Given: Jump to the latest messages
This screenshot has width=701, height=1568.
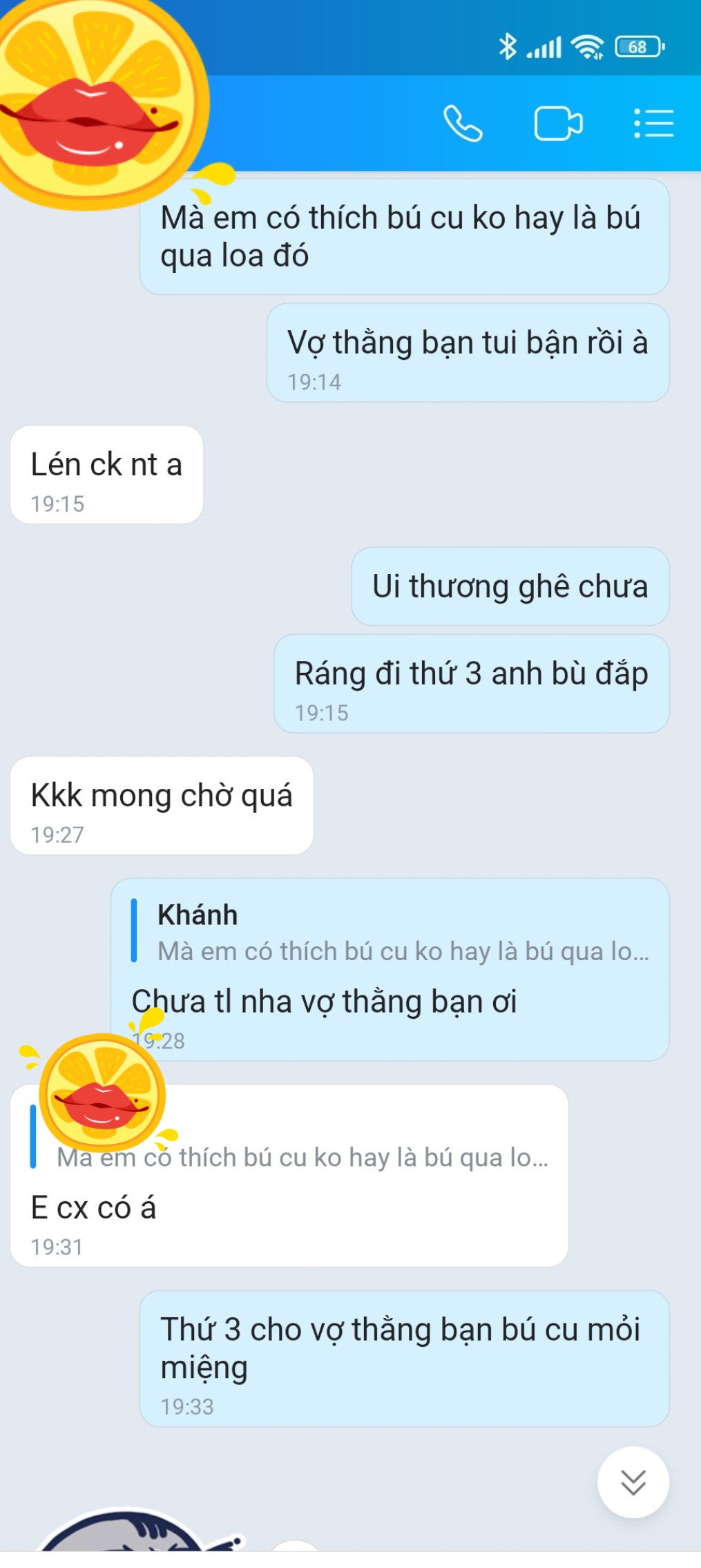Looking at the screenshot, I should click(x=633, y=1482).
